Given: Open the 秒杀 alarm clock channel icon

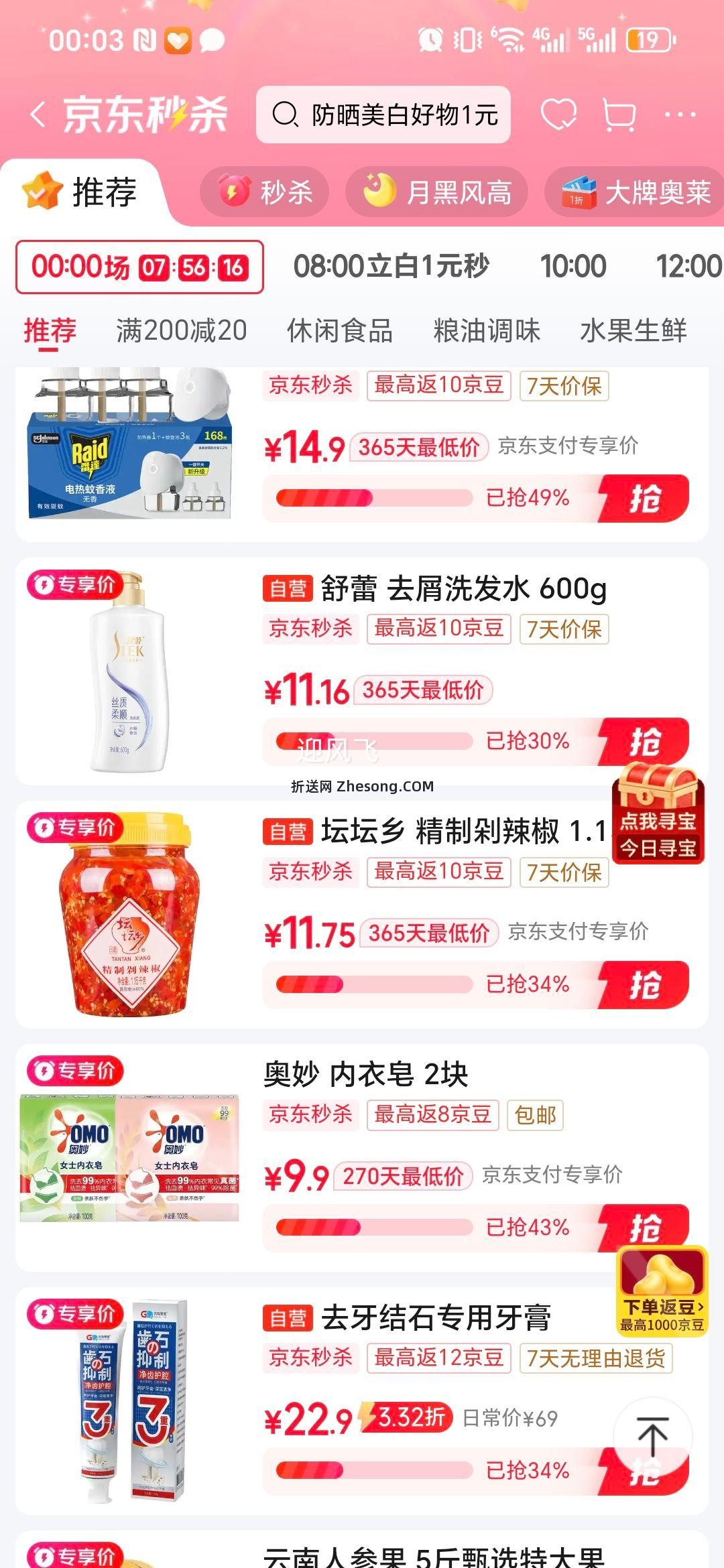Looking at the screenshot, I should click(233, 192).
